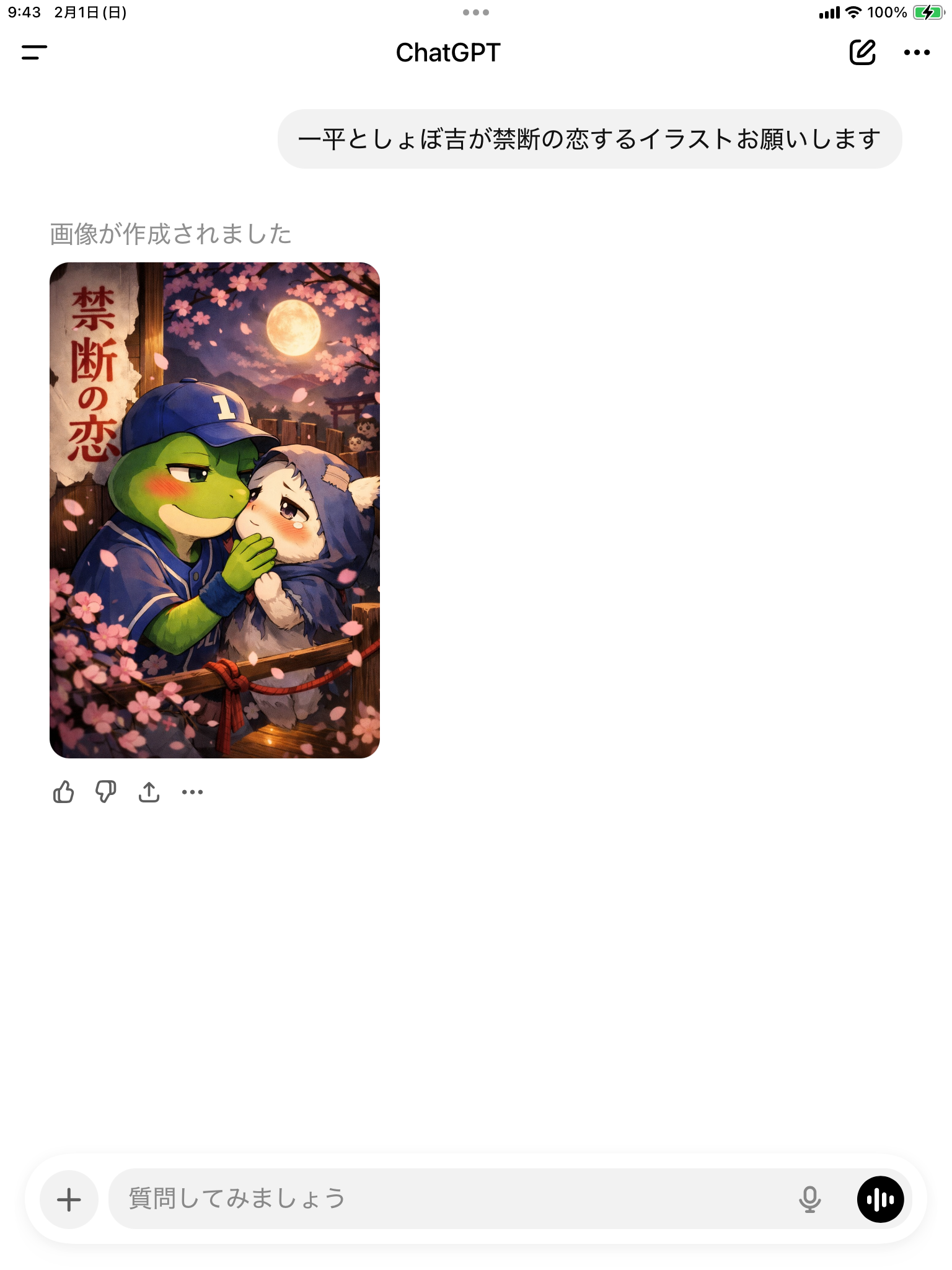Start a new chat

click(x=862, y=53)
